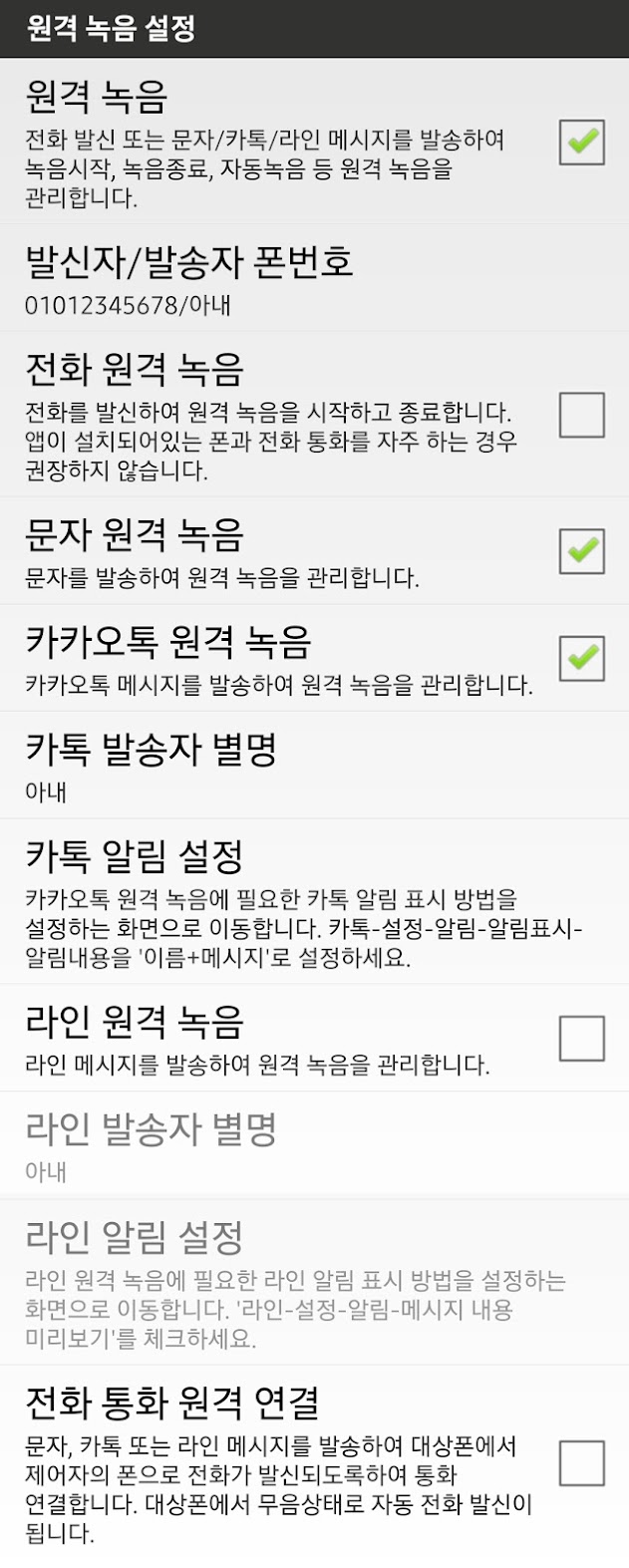Check 전화 통화 원격 연결 option
The width and height of the screenshot is (629, 1568).
click(581, 1462)
